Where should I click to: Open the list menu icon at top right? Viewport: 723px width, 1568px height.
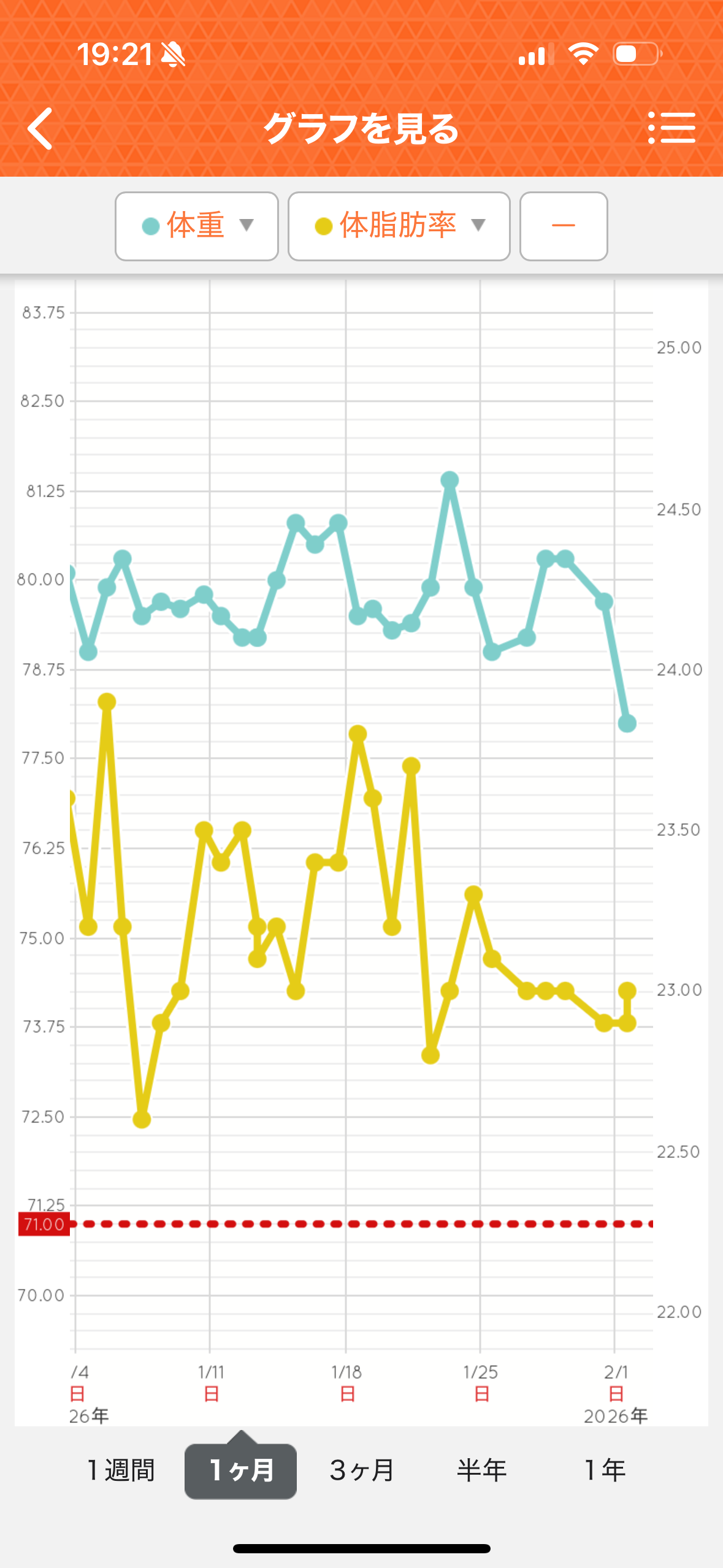point(671,128)
